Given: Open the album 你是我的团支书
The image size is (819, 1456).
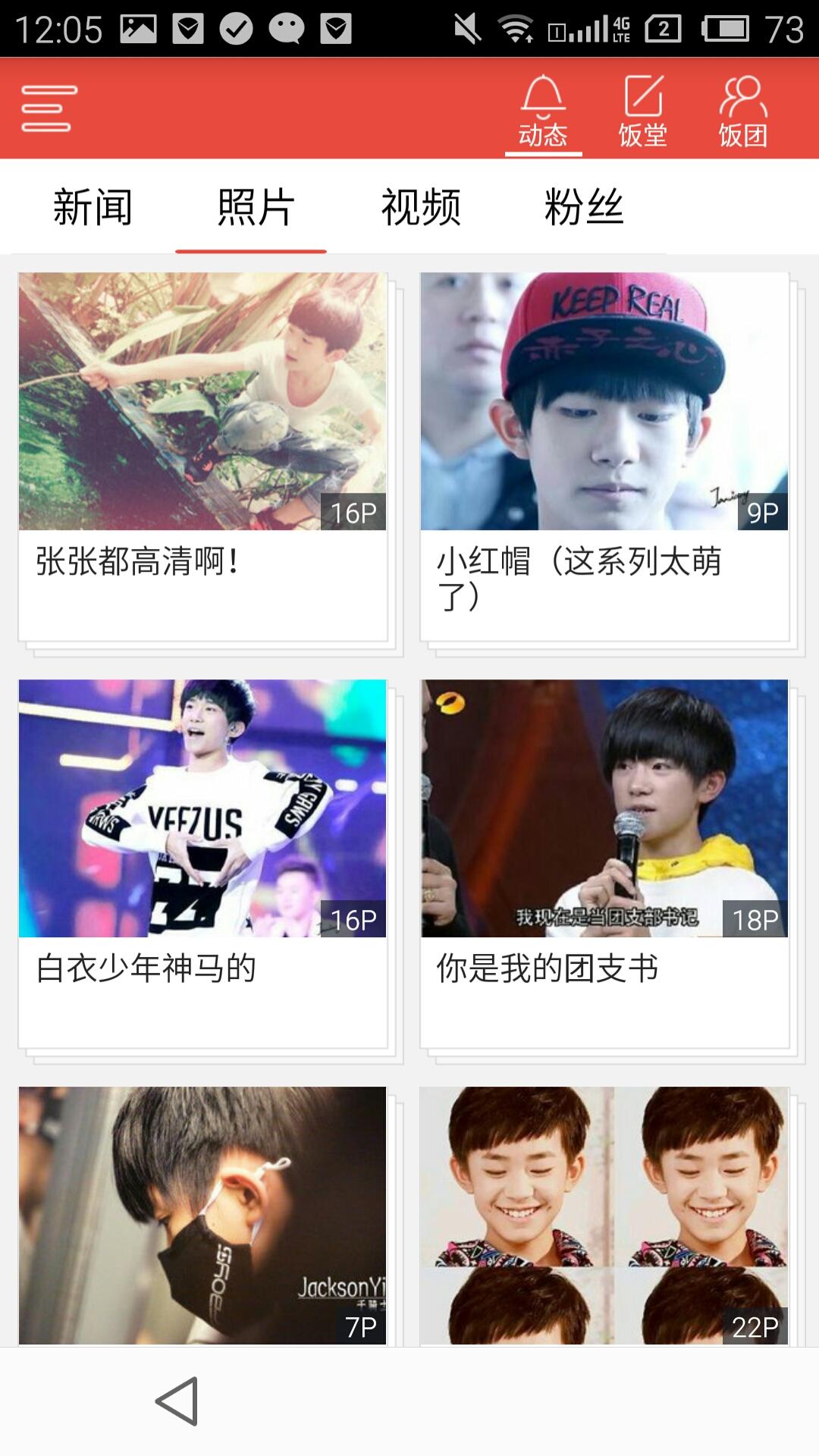Looking at the screenshot, I should coord(604,862).
